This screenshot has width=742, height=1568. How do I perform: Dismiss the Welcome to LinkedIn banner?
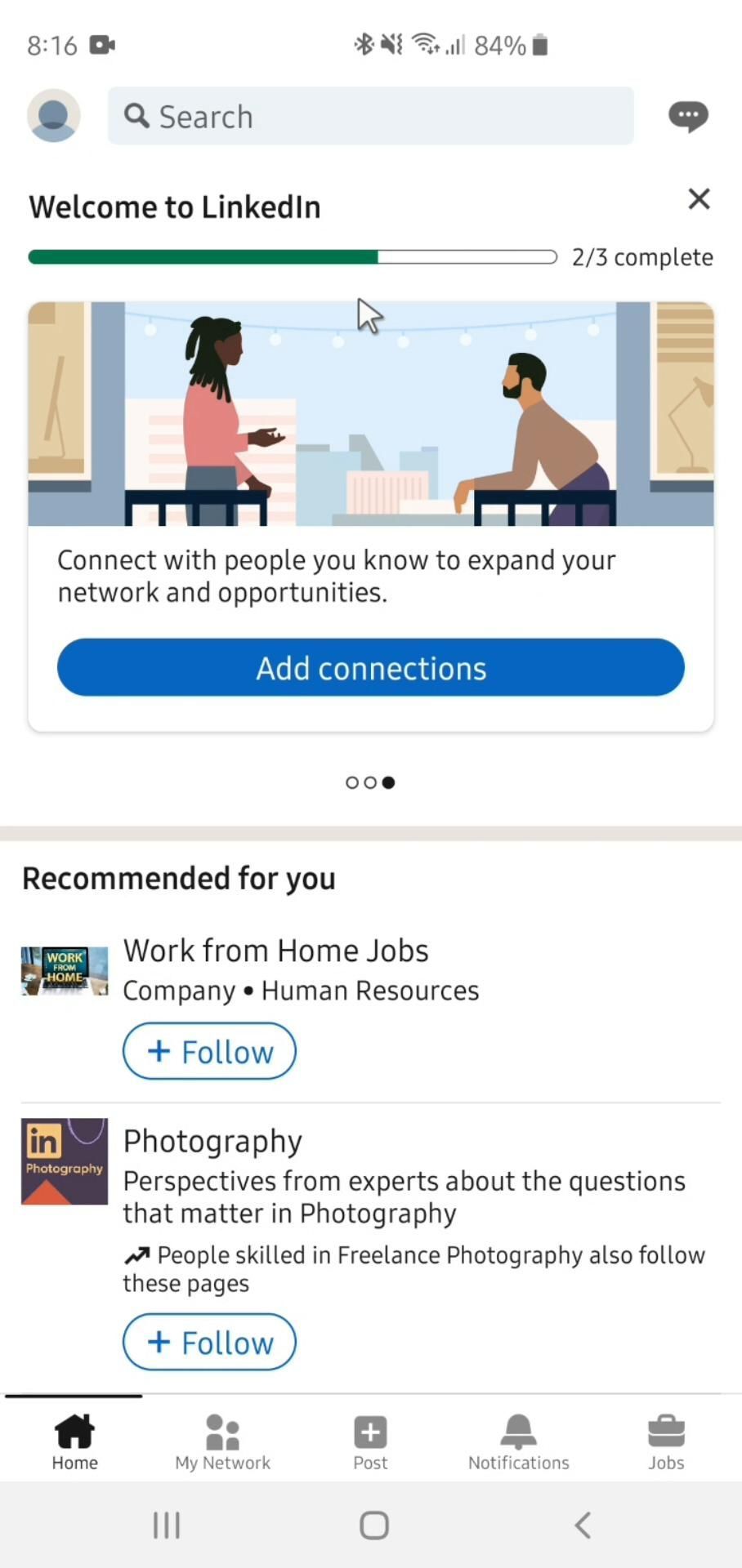coord(699,199)
